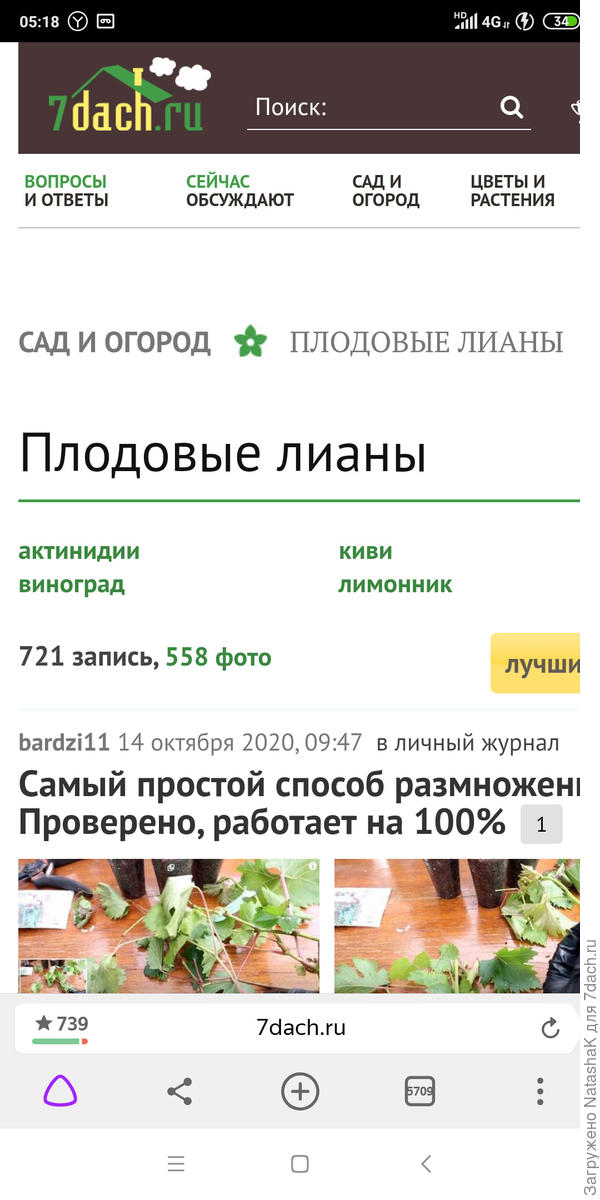
Task: Reload the page in the address bar
Action: (550, 1028)
